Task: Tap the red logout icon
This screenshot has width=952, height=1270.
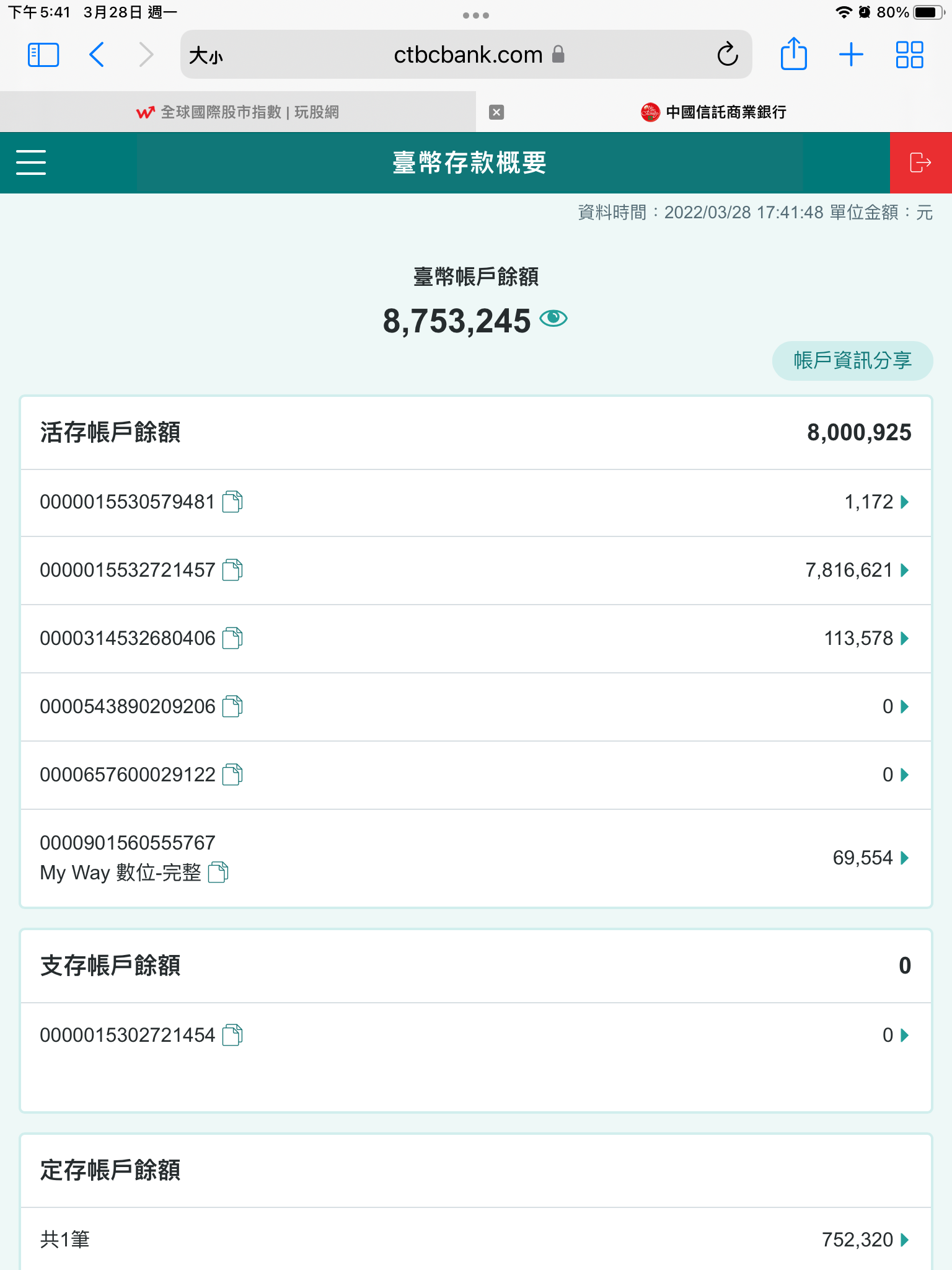Action: pyautogui.click(x=920, y=162)
